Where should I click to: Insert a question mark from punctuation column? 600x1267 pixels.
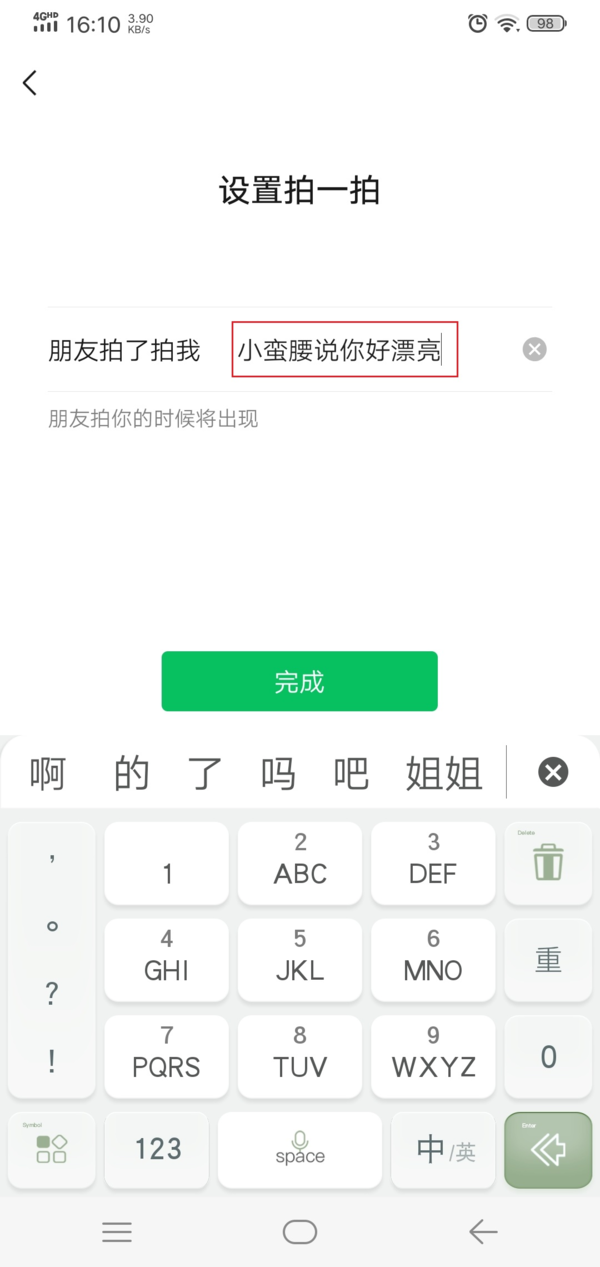tap(52, 993)
